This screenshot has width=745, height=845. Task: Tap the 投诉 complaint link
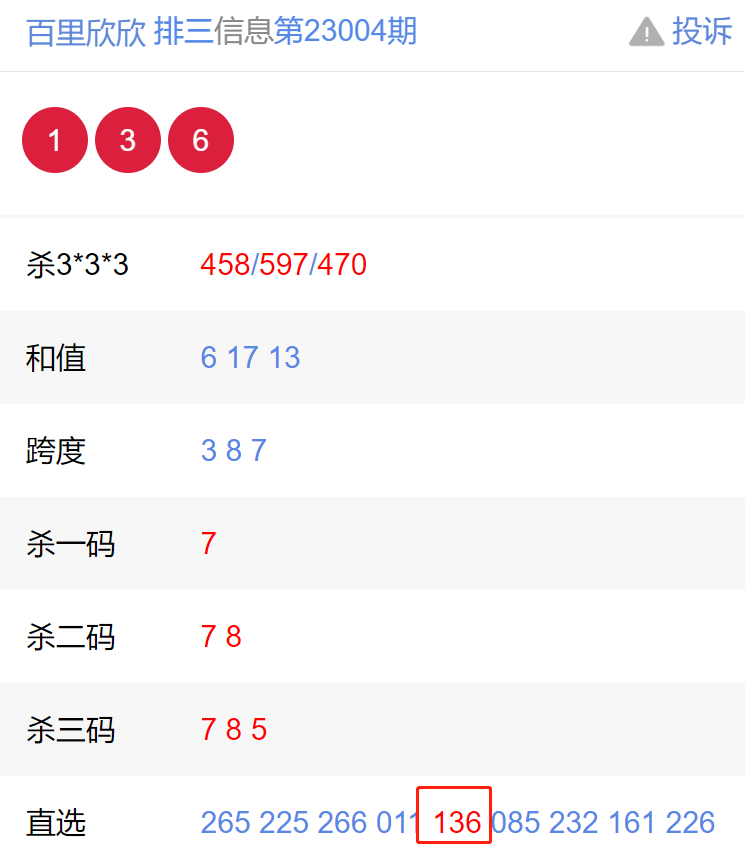tap(700, 32)
